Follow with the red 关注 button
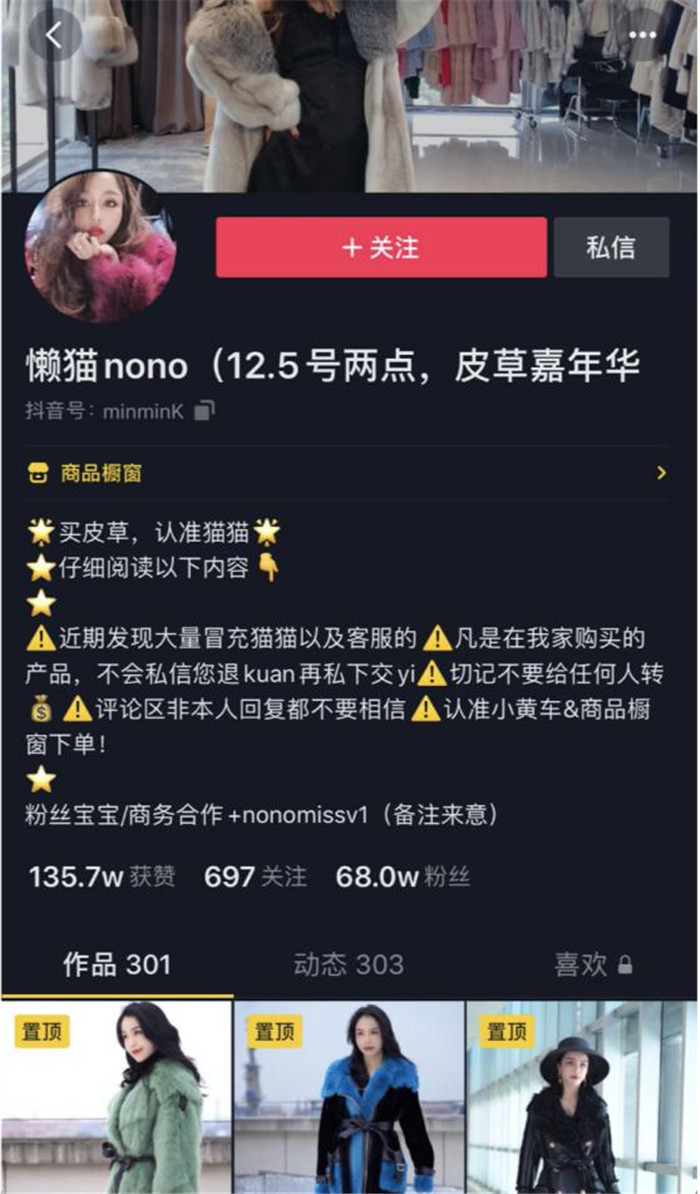The width and height of the screenshot is (700, 1194). [381, 247]
